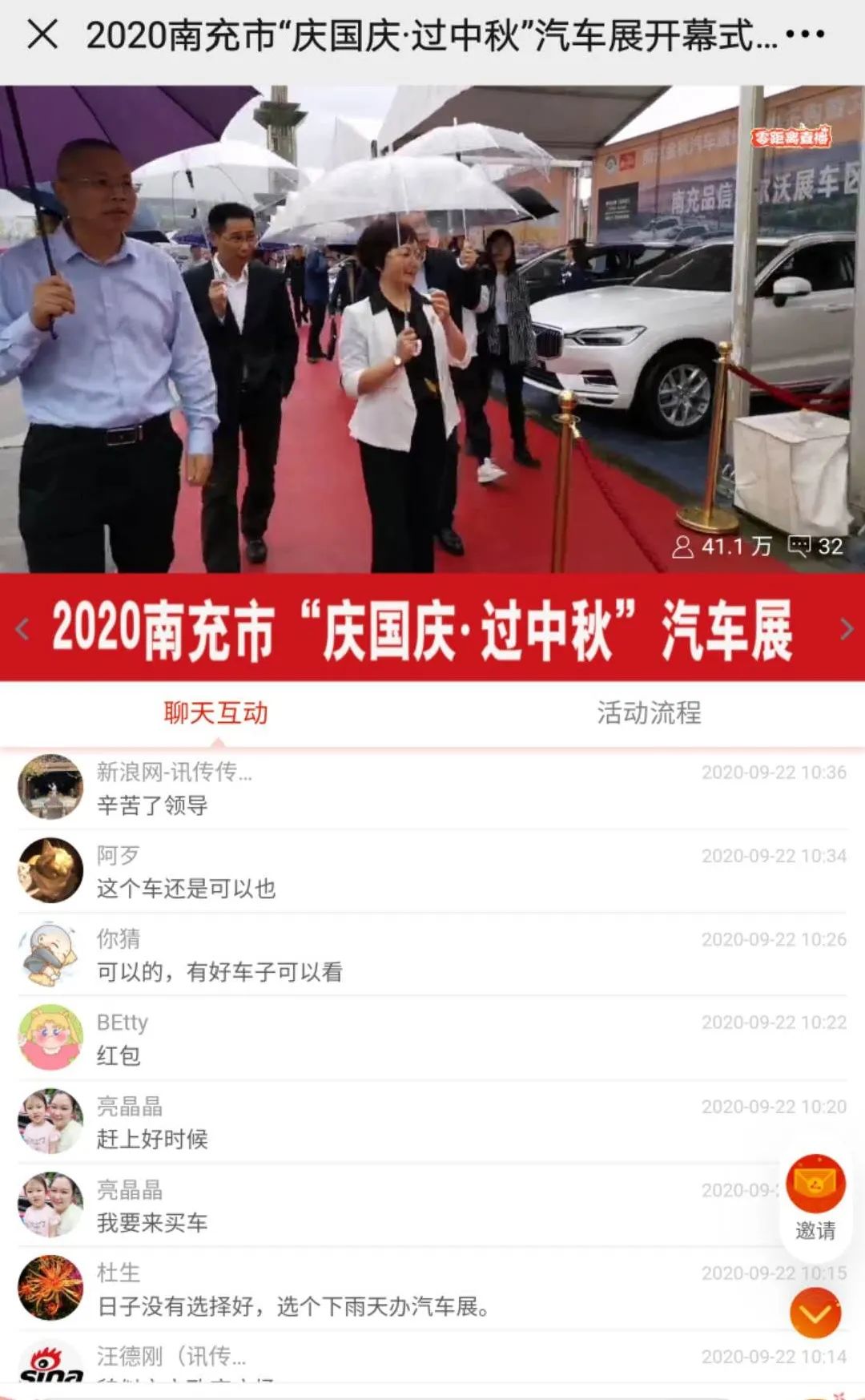
Task: Tap the orange down-arrow floating button
Action: [x=815, y=1314]
